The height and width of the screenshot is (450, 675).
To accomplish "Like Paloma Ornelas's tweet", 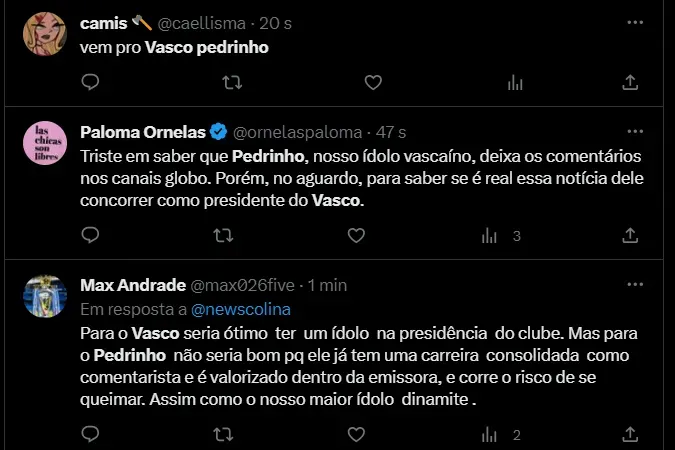I will (355, 236).
